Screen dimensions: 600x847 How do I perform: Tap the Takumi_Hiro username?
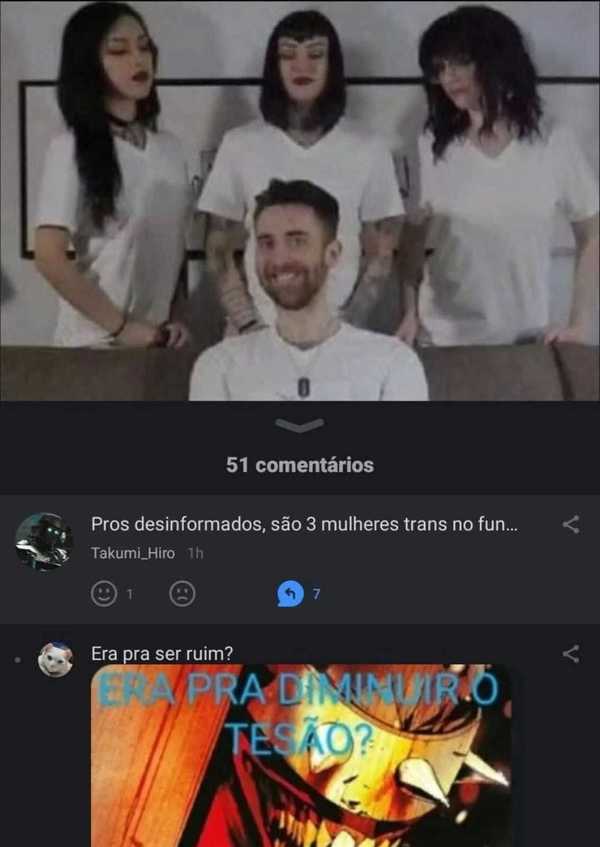point(132,553)
